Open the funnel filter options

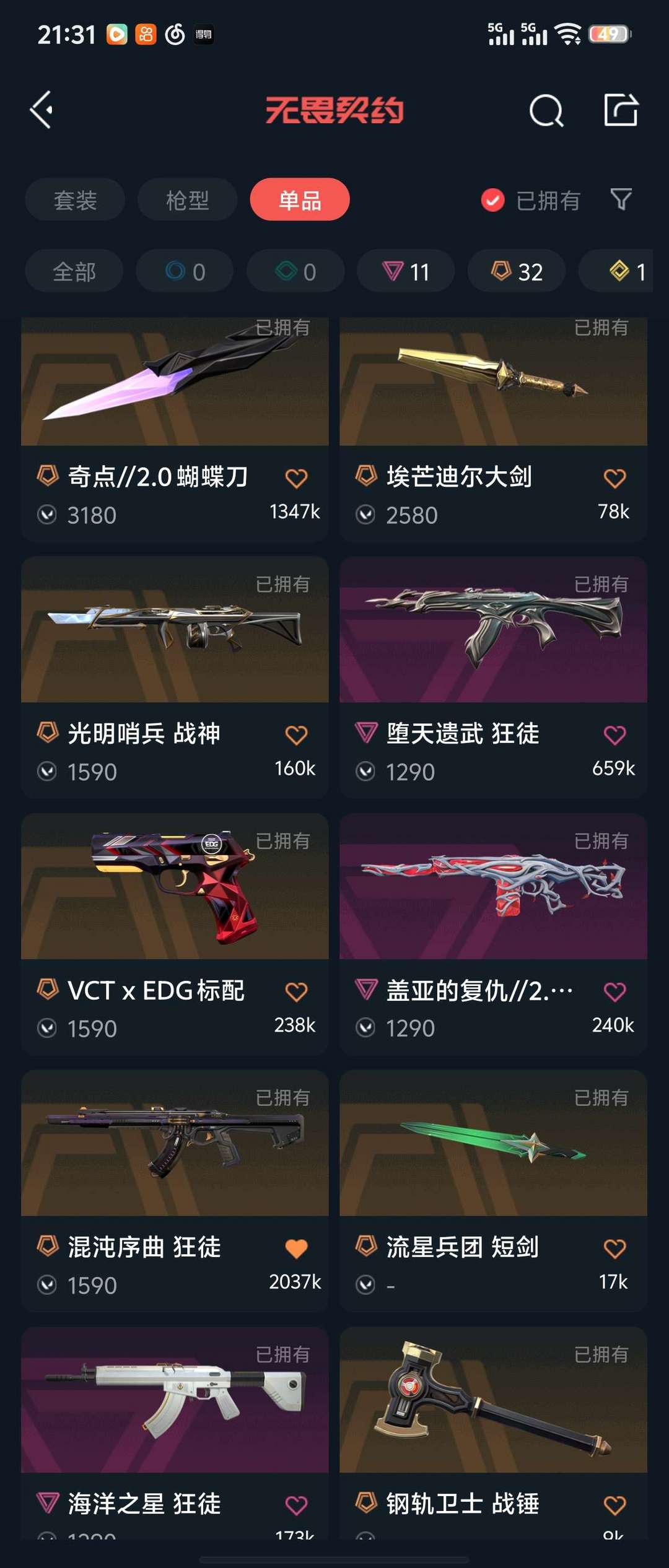(621, 199)
